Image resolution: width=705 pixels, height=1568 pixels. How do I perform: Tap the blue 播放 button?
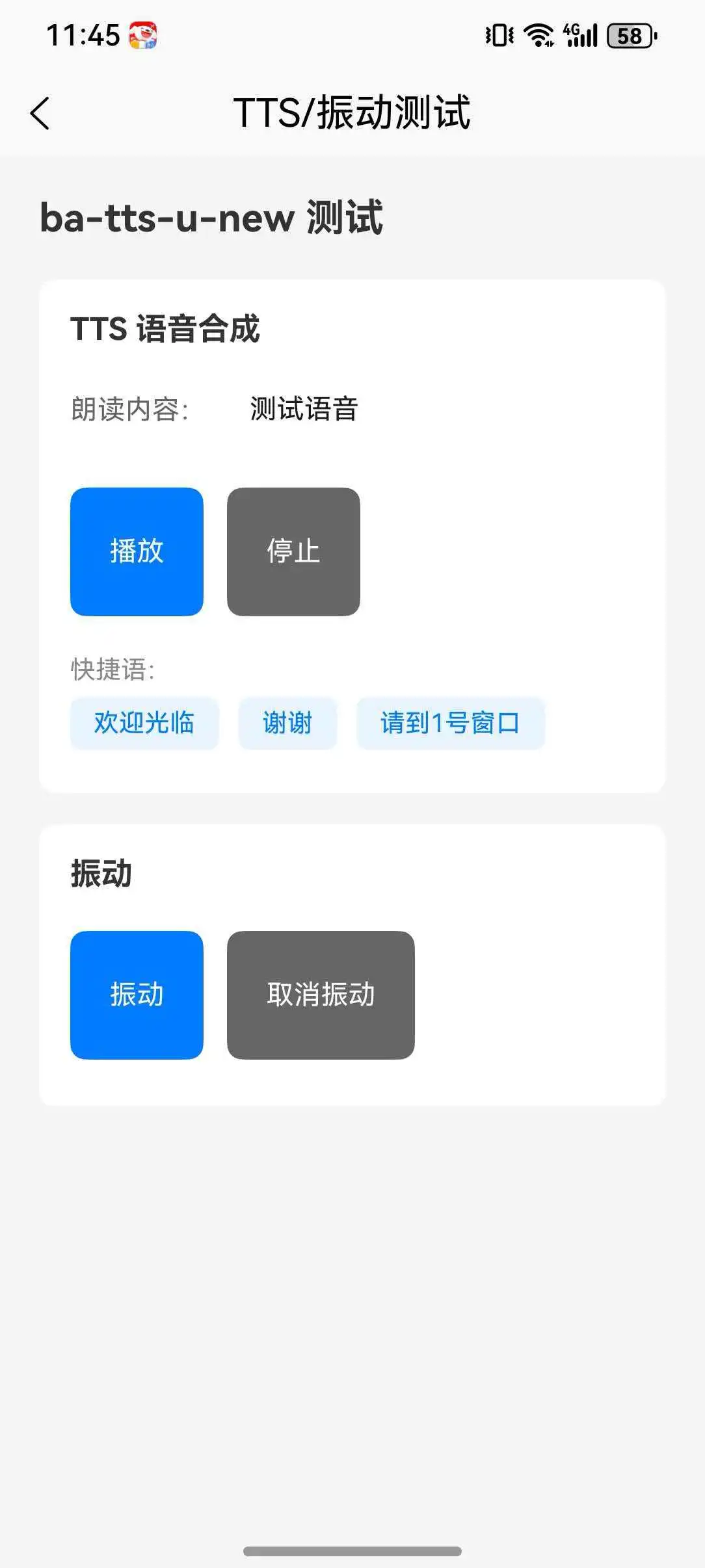[x=137, y=551]
